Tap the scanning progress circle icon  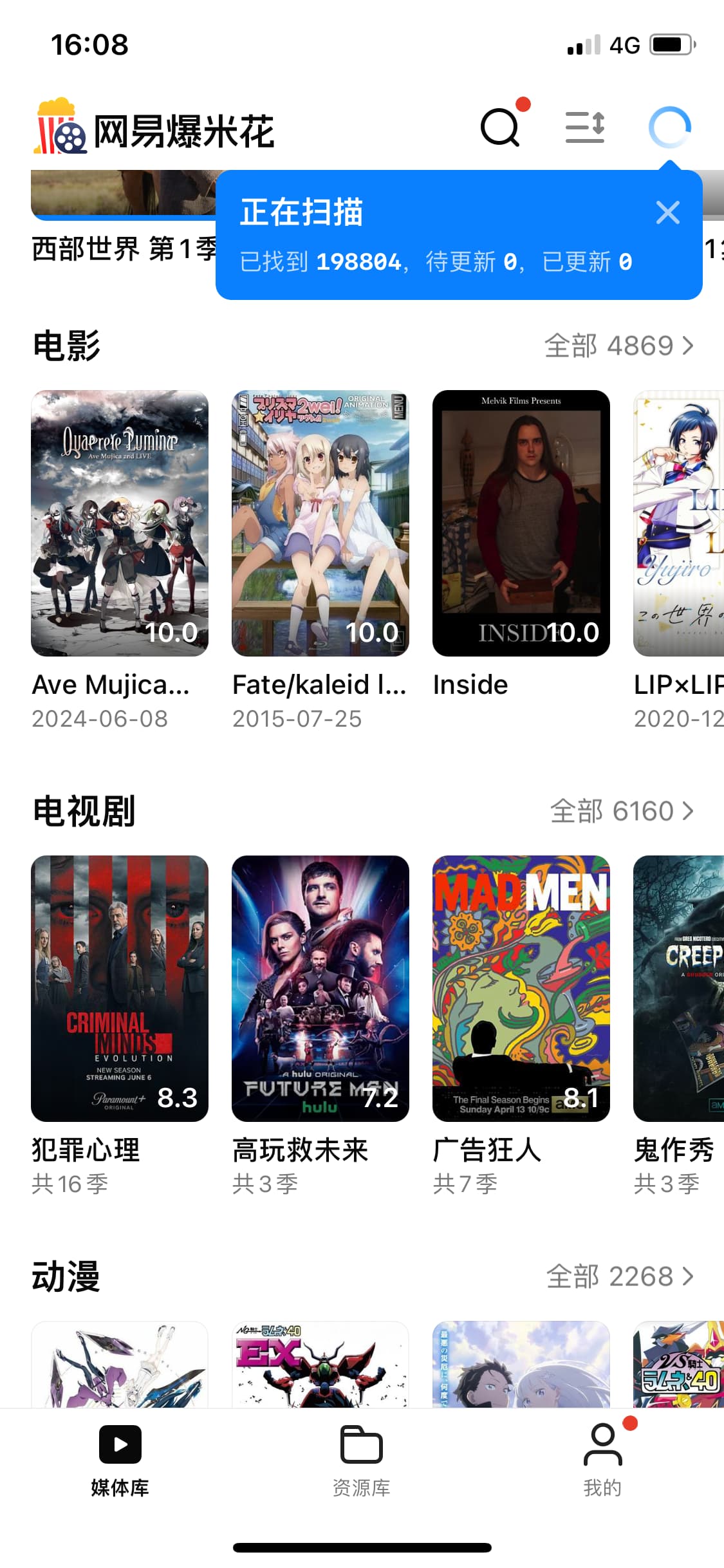tap(669, 127)
